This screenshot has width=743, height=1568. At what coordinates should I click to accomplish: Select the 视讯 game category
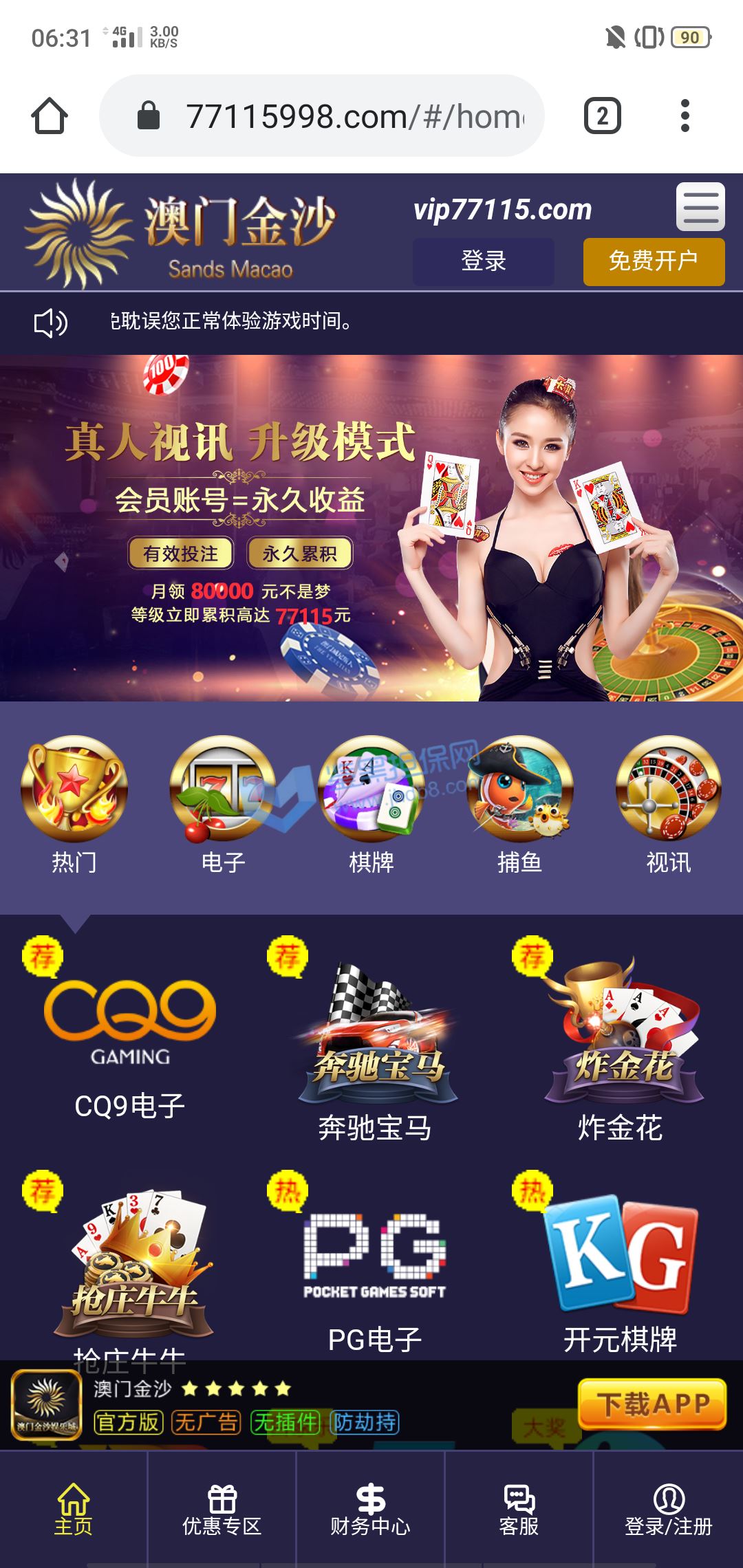click(x=669, y=805)
